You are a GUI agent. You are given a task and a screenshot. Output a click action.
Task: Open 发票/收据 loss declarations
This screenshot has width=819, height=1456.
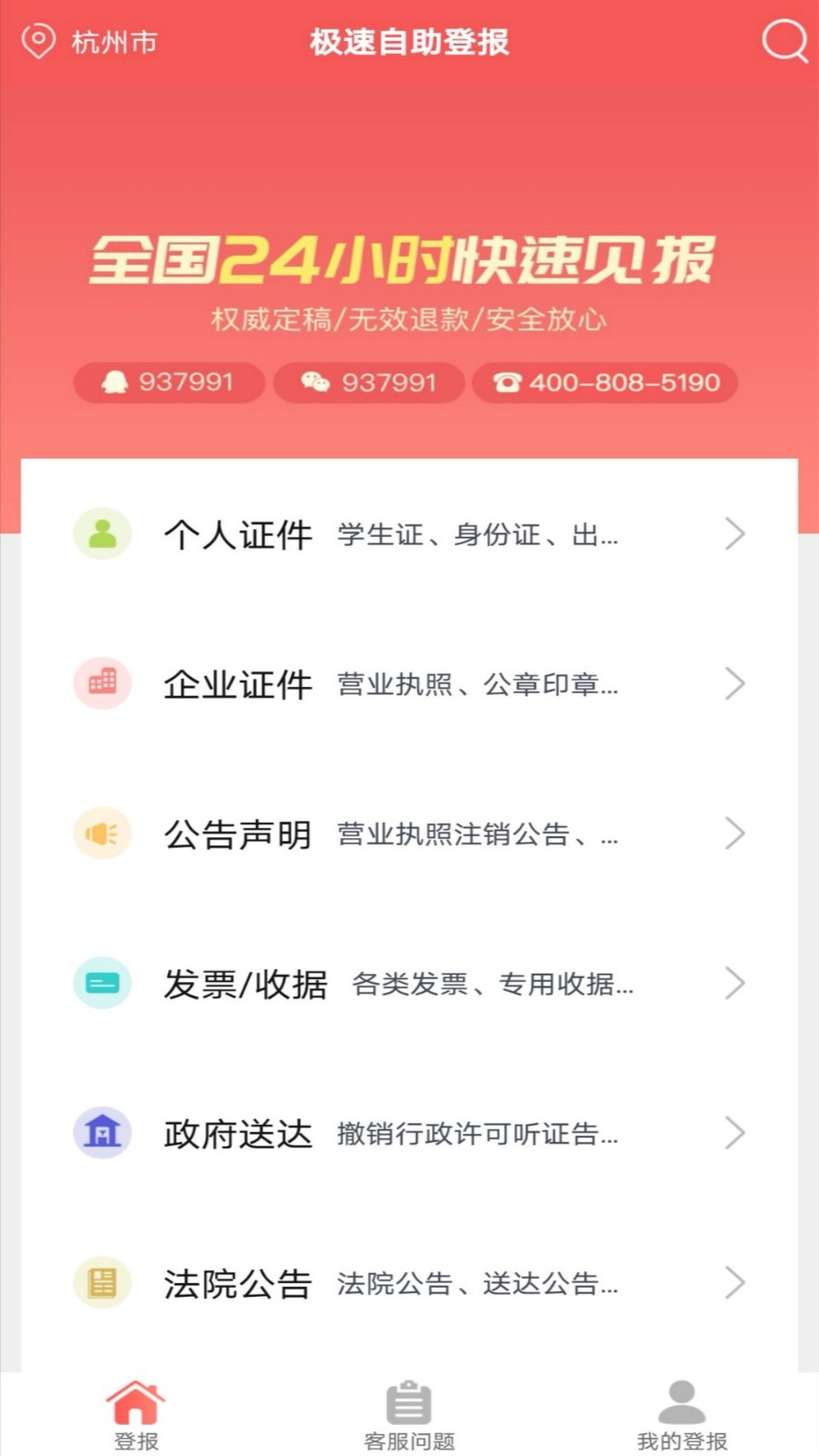tap(409, 984)
